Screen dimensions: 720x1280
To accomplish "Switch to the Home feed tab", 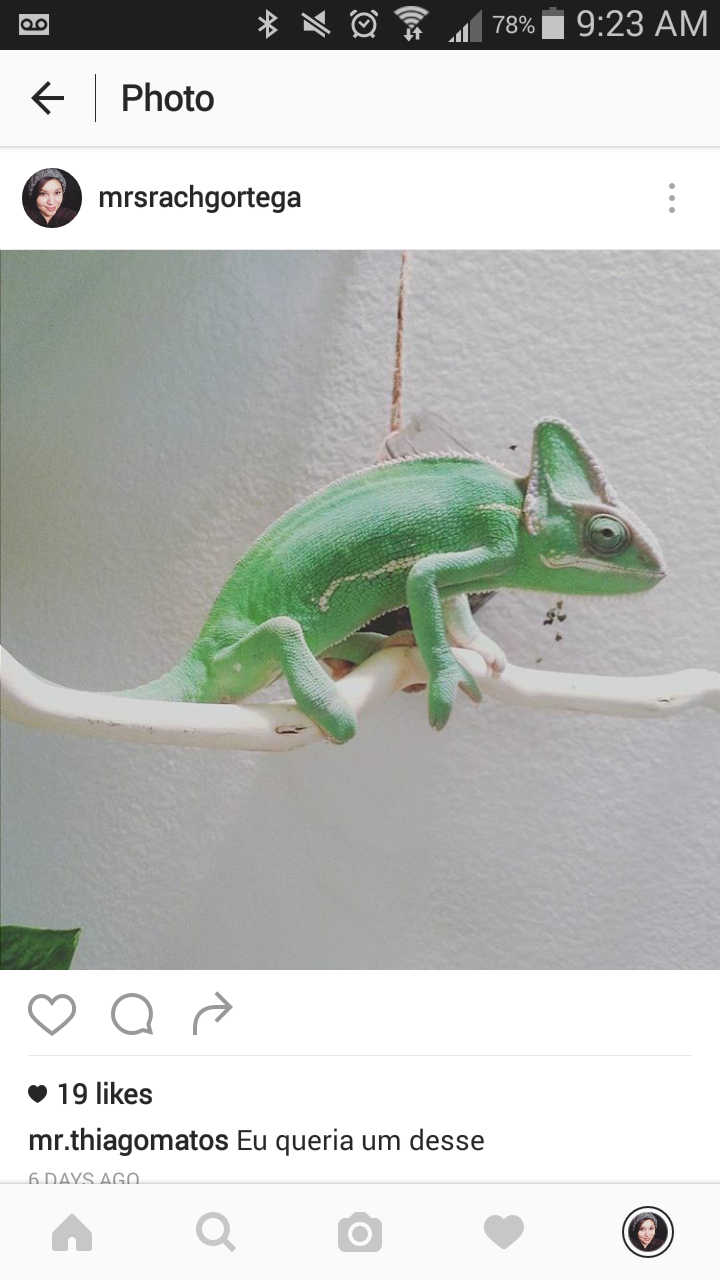I will click(x=72, y=1232).
